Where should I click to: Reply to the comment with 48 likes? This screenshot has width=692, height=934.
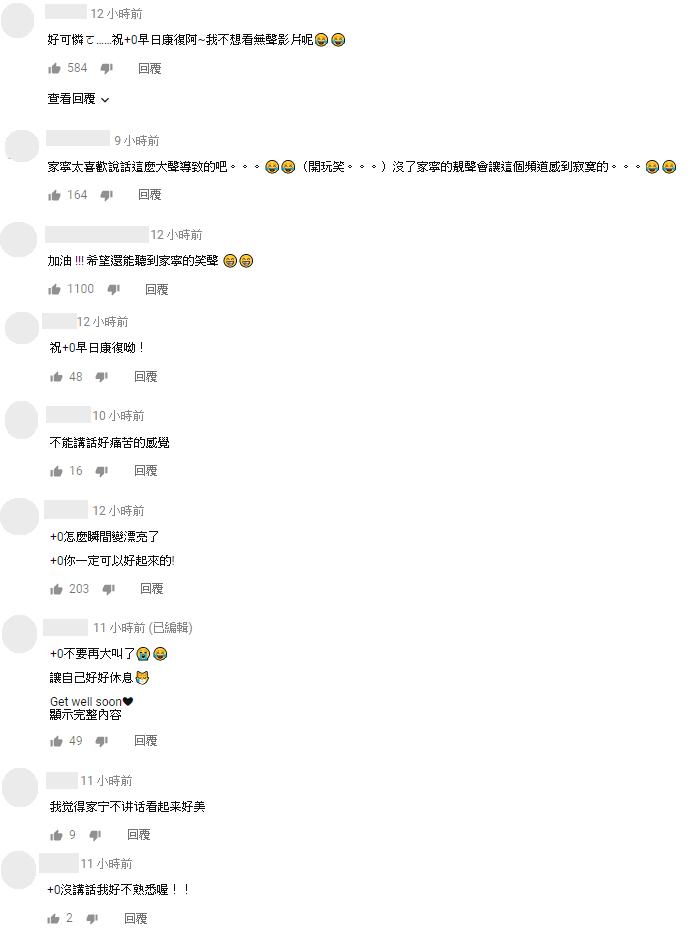(146, 377)
